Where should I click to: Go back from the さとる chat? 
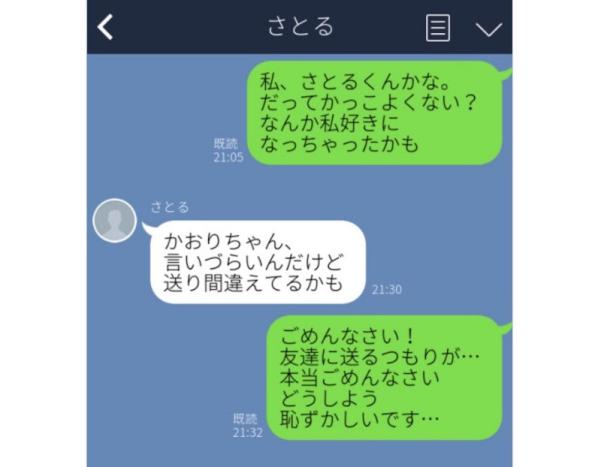tap(106, 27)
